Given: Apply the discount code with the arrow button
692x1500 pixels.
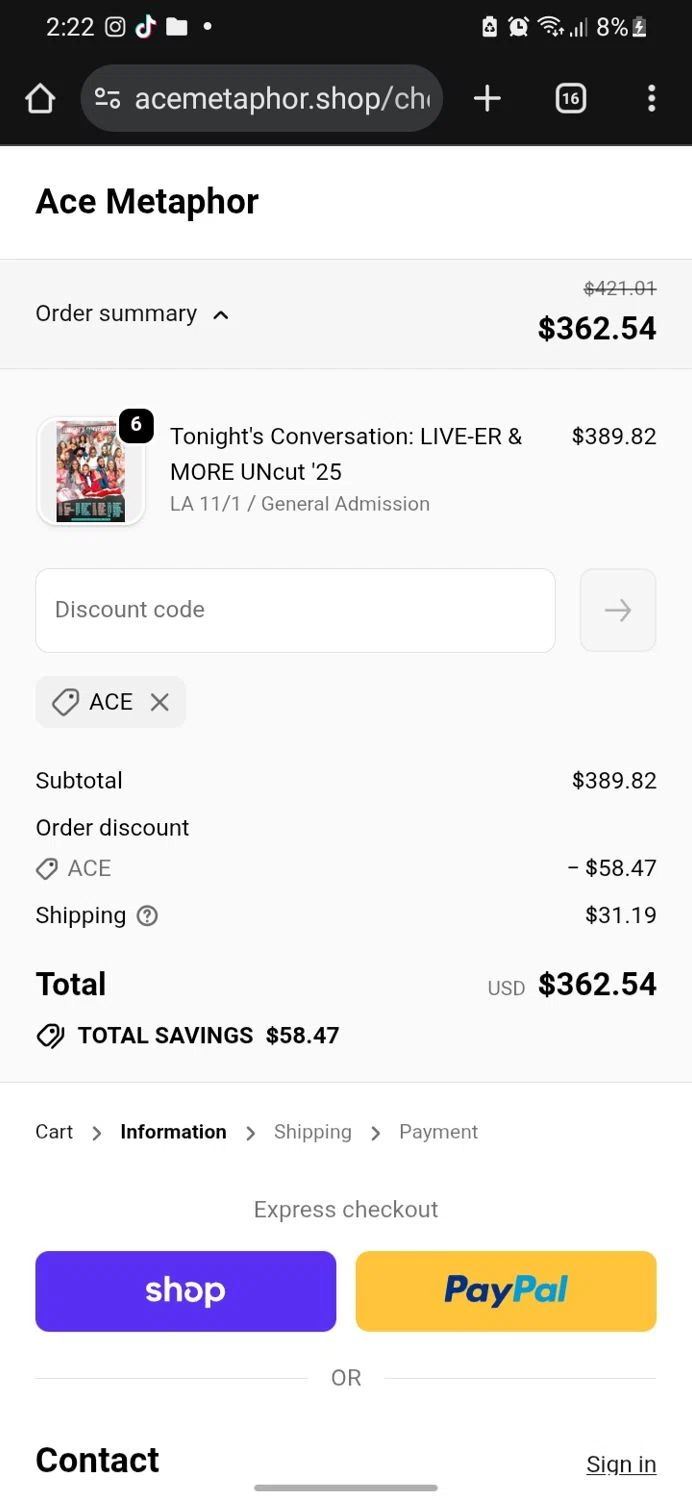Looking at the screenshot, I should pos(618,610).
